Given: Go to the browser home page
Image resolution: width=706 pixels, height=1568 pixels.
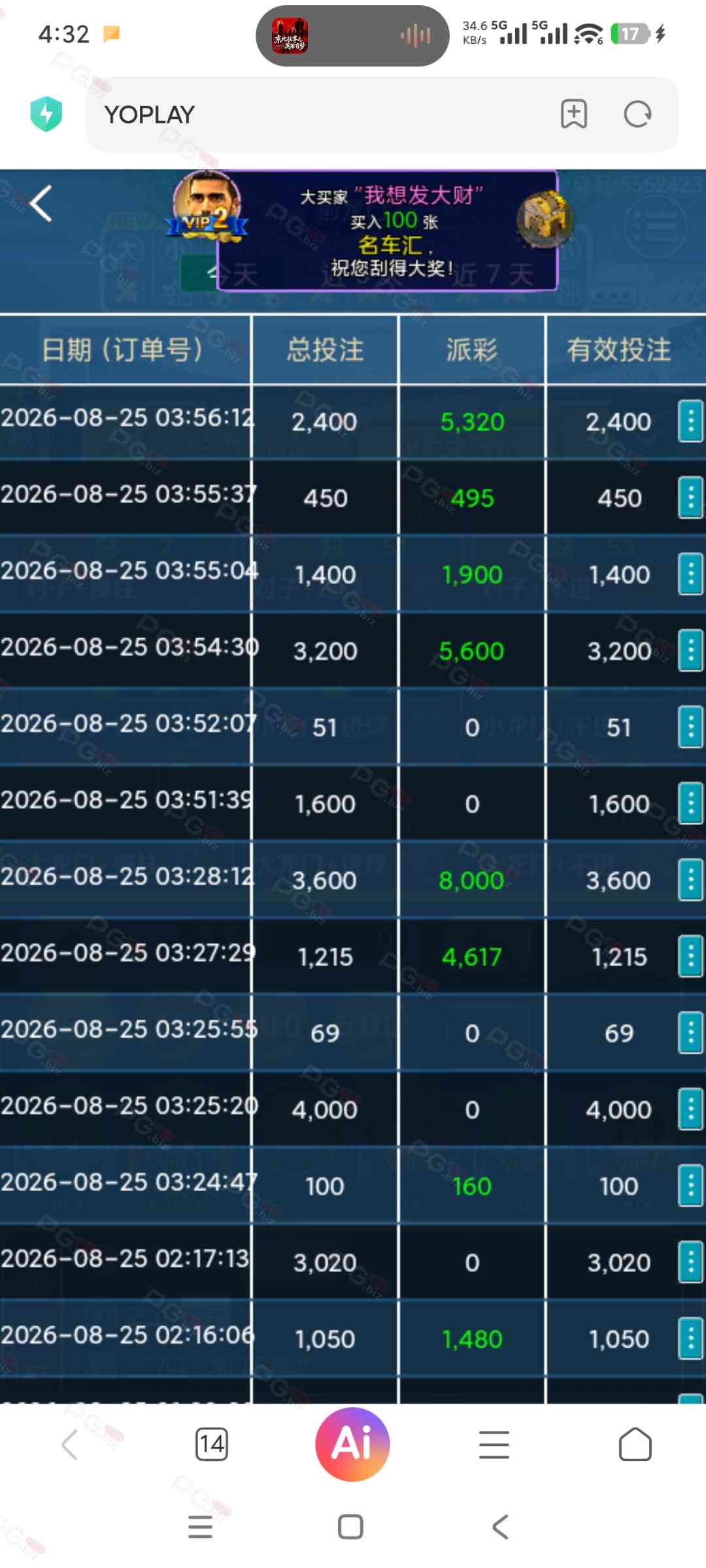Looking at the screenshot, I should tap(635, 1444).
